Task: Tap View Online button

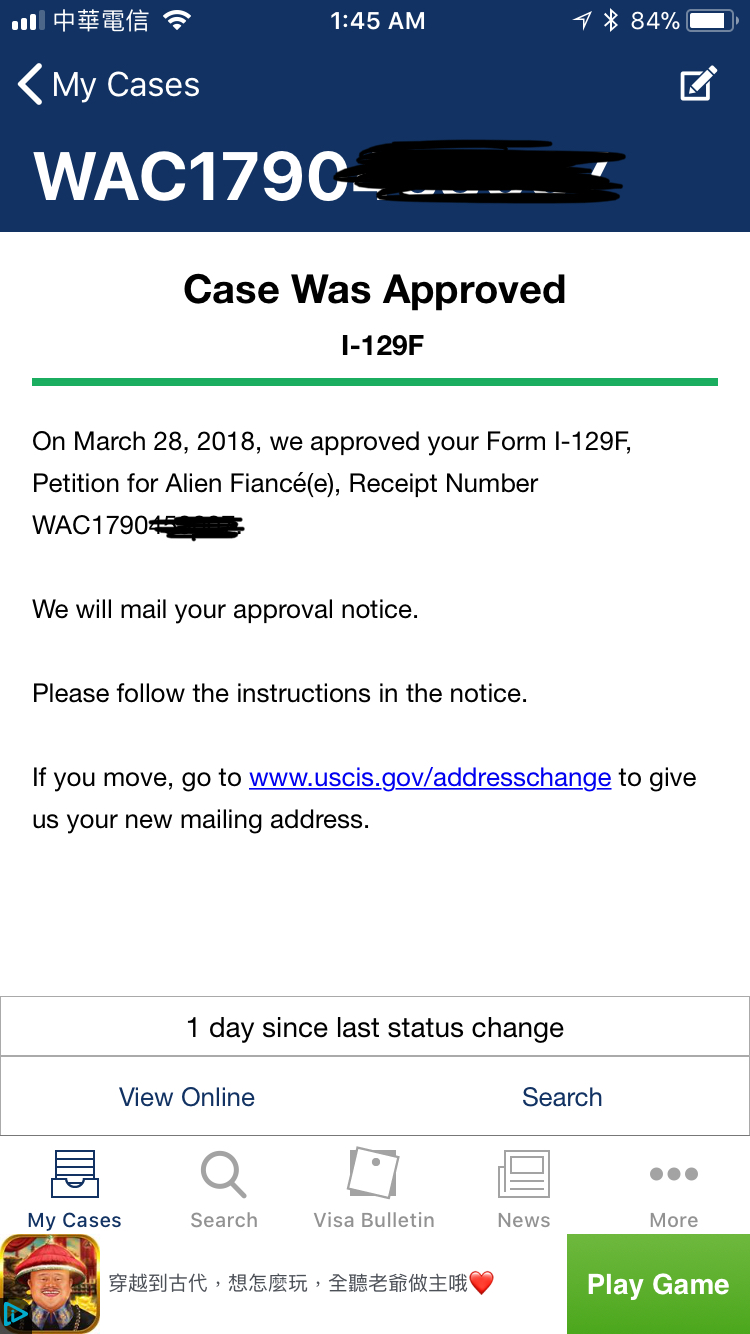Action: [187, 1097]
